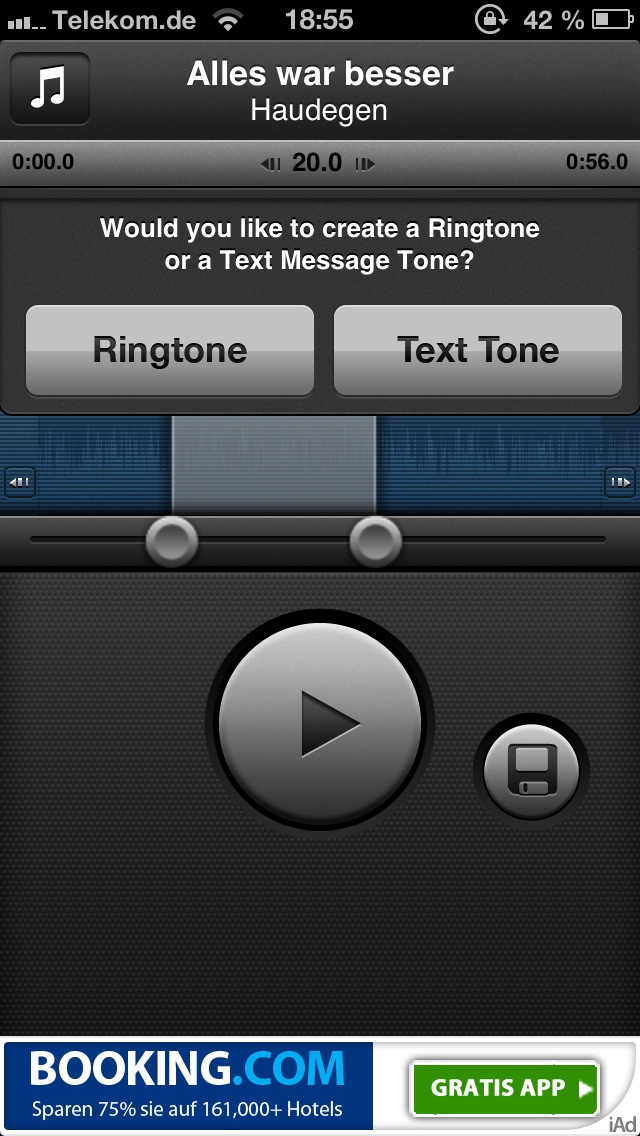640x1136 pixels.
Task: Choose the Ringtone option
Action: click(x=170, y=350)
